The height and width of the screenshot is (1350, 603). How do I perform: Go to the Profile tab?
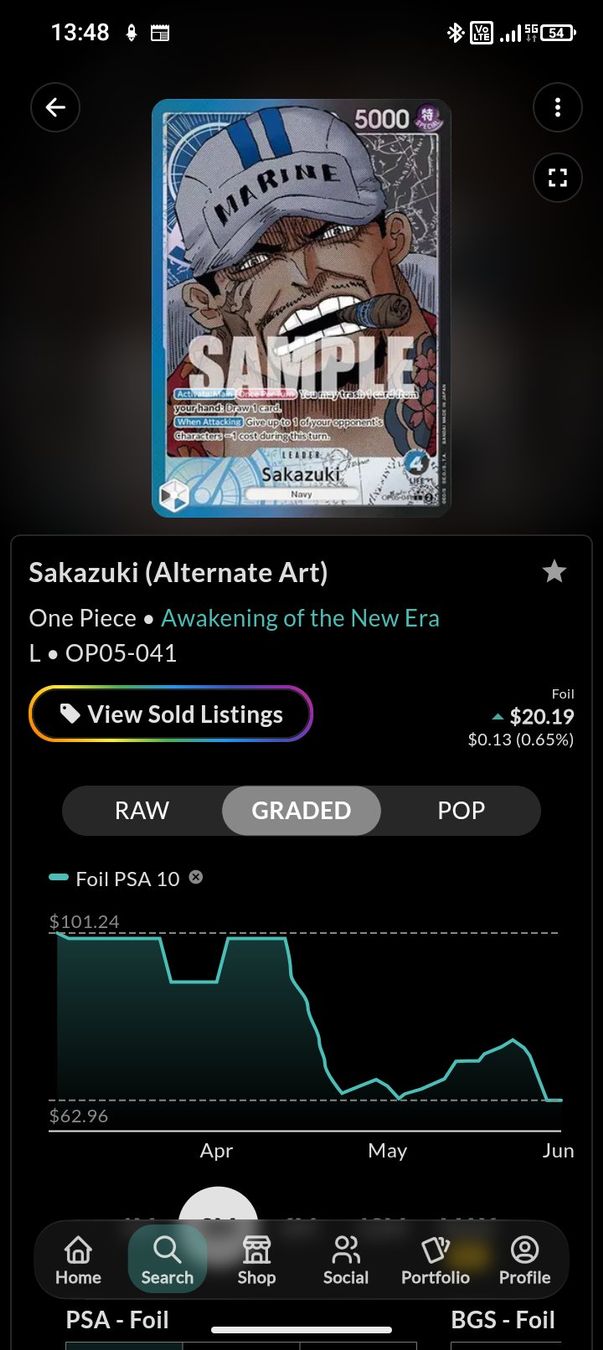coord(525,1260)
